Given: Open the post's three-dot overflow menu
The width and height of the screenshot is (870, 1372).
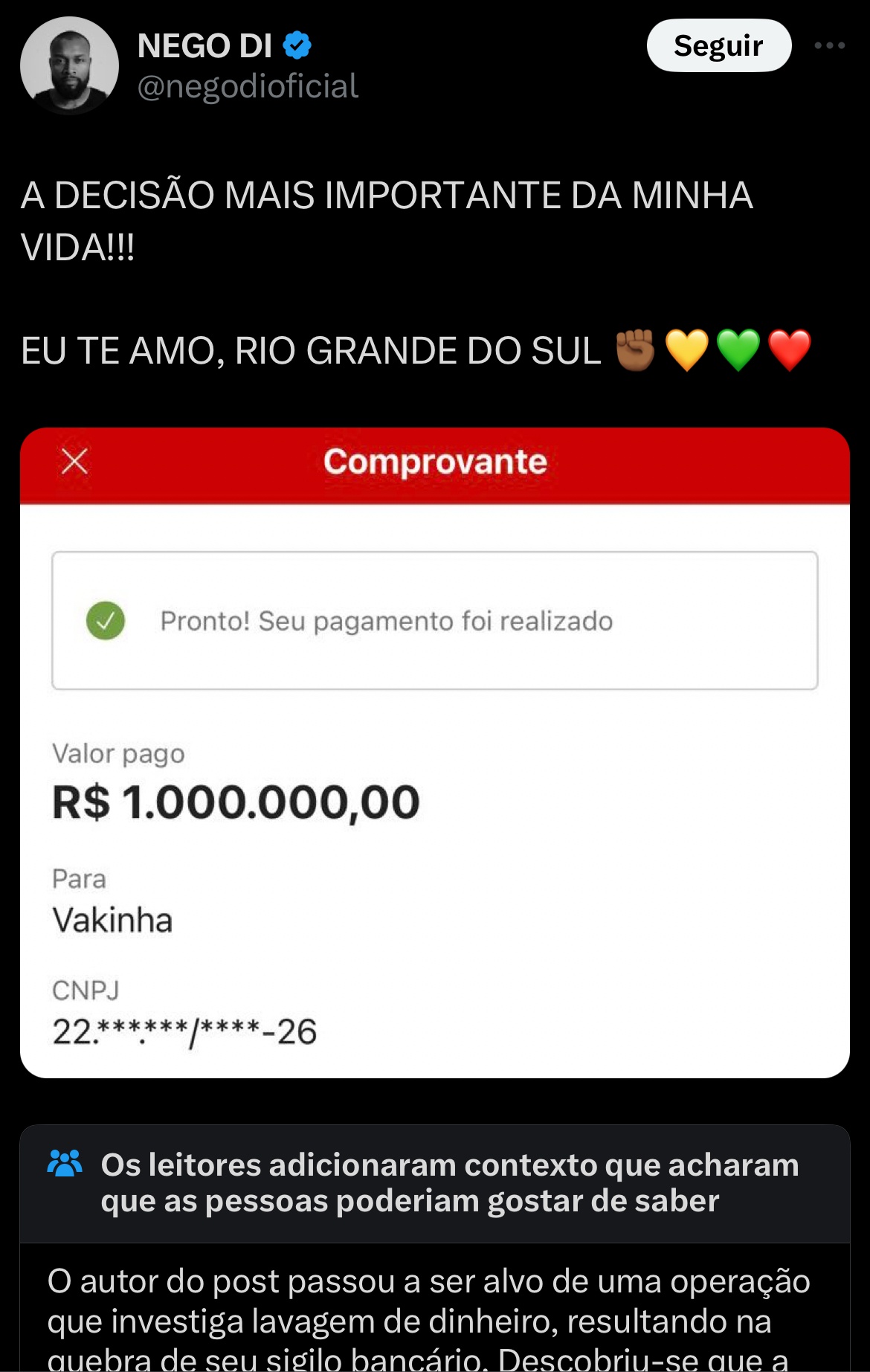Looking at the screenshot, I should pos(829,46).
